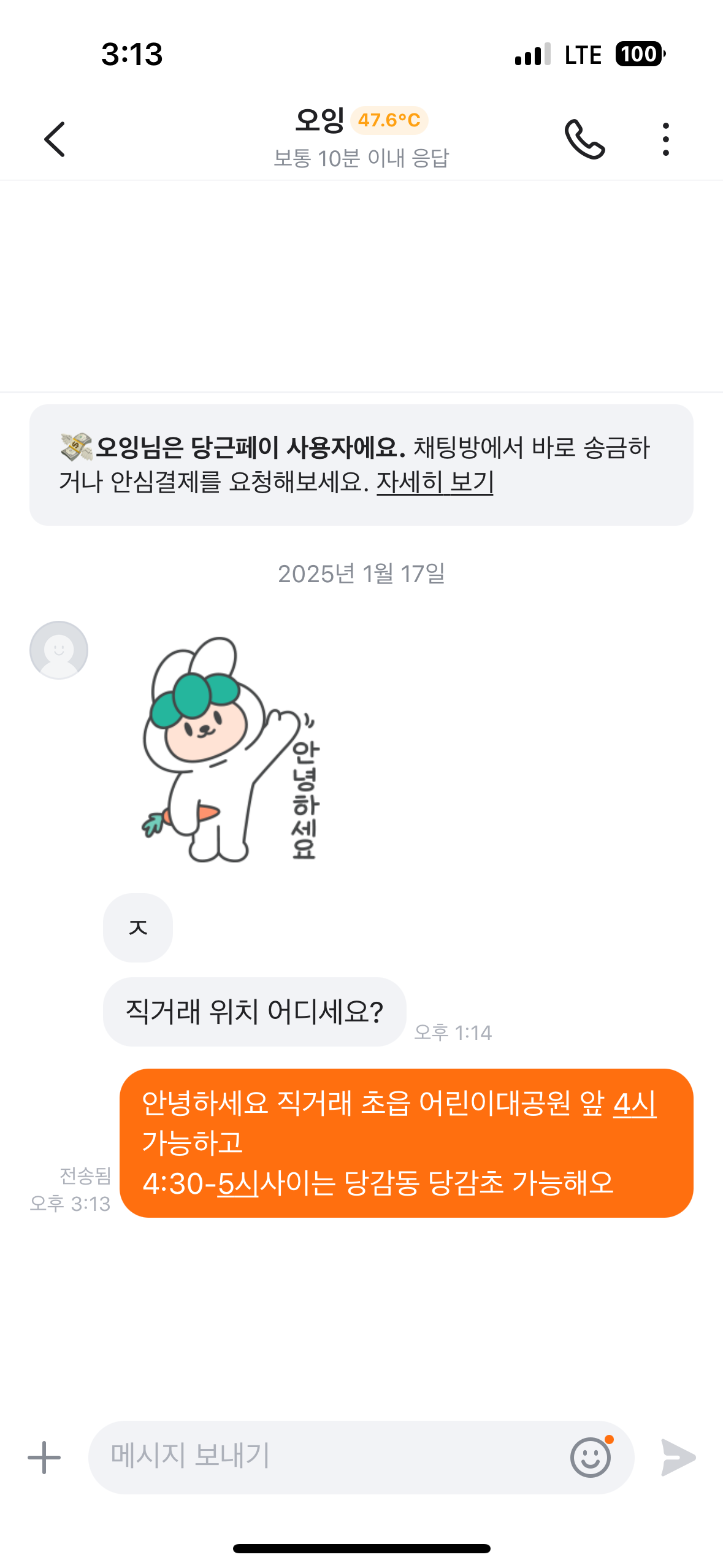The width and height of the screenshot is (723, 1568).
Task: Open the emoticon sticker picker
Action: 591,1457
